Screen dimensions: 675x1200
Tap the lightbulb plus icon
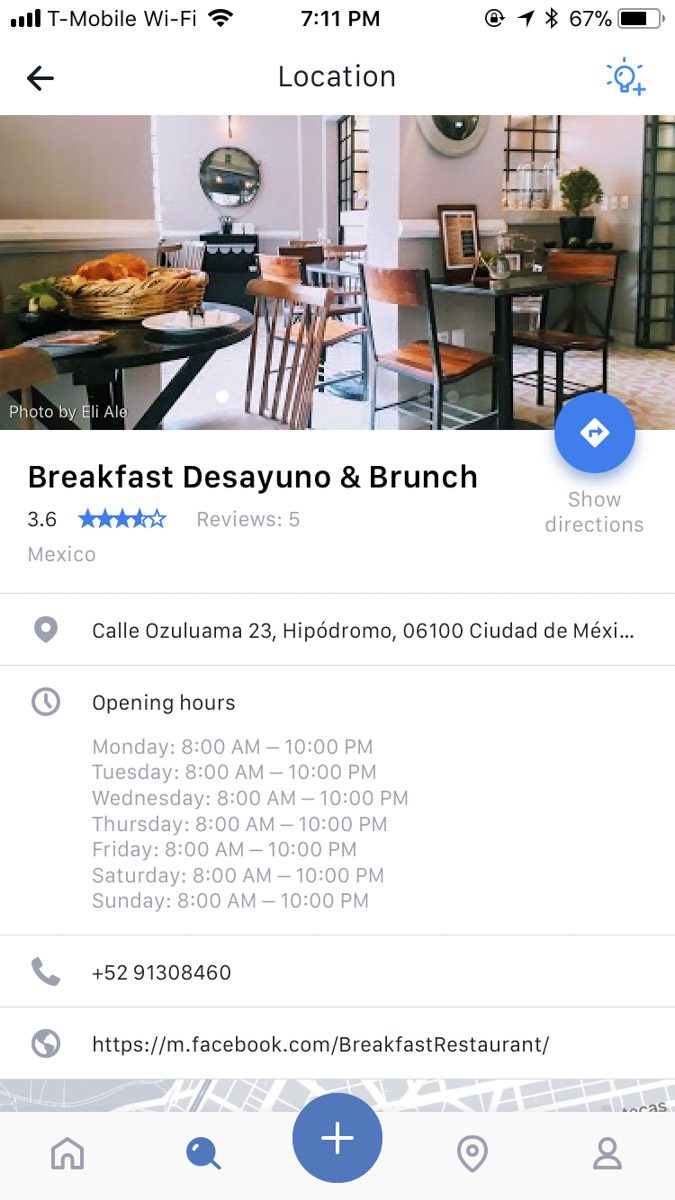(x=625, y=77)
